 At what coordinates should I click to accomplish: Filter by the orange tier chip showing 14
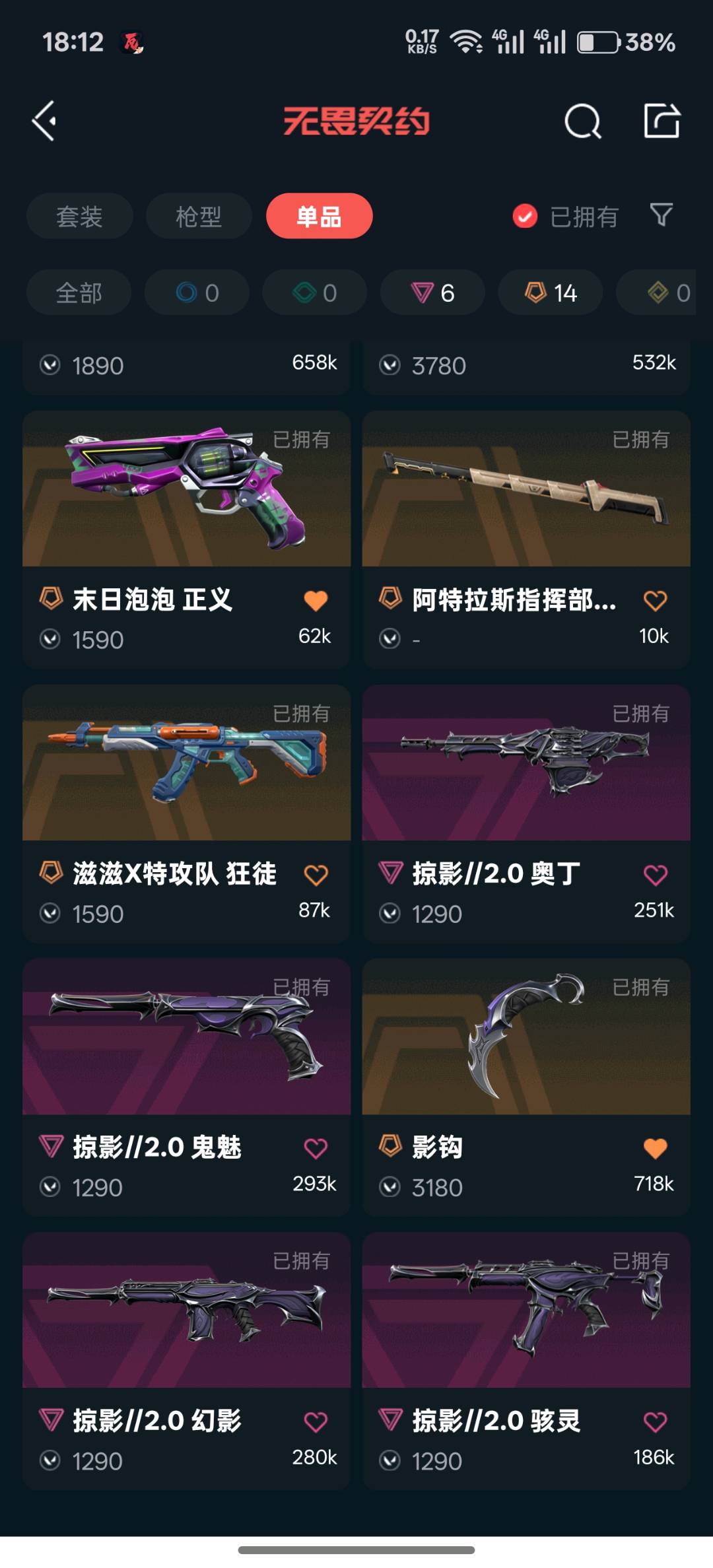coord(550,292)
